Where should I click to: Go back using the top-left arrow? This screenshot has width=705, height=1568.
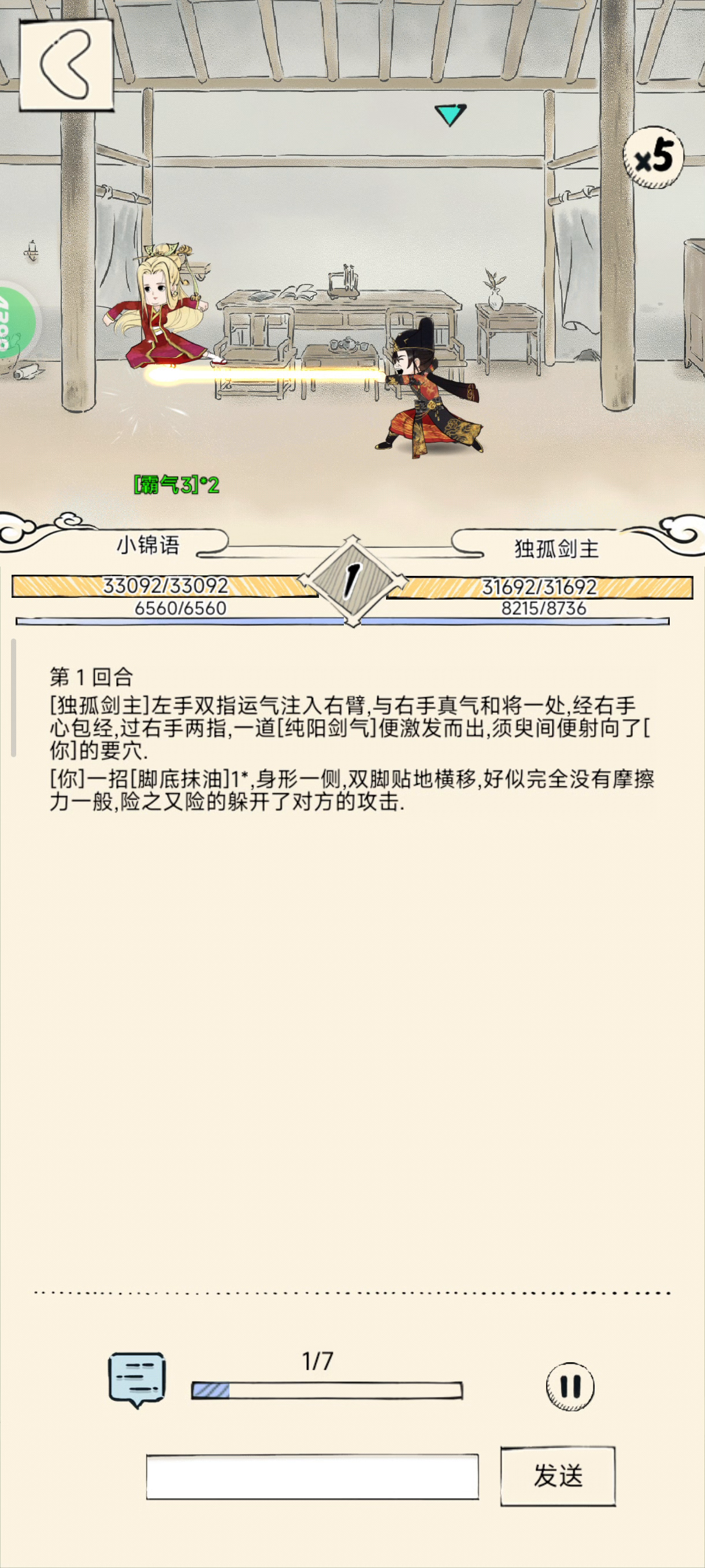[x=66, y=65]
